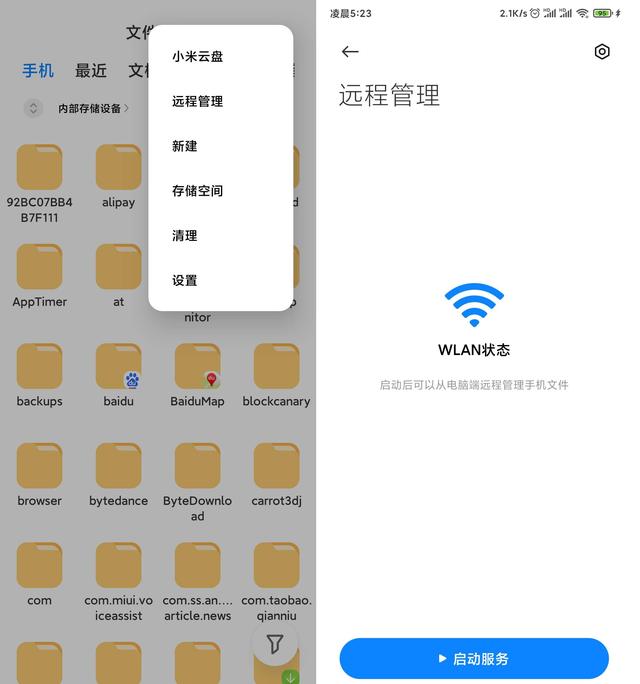
Task: Open 存储空间 menu option
Action: pos(197,191)
